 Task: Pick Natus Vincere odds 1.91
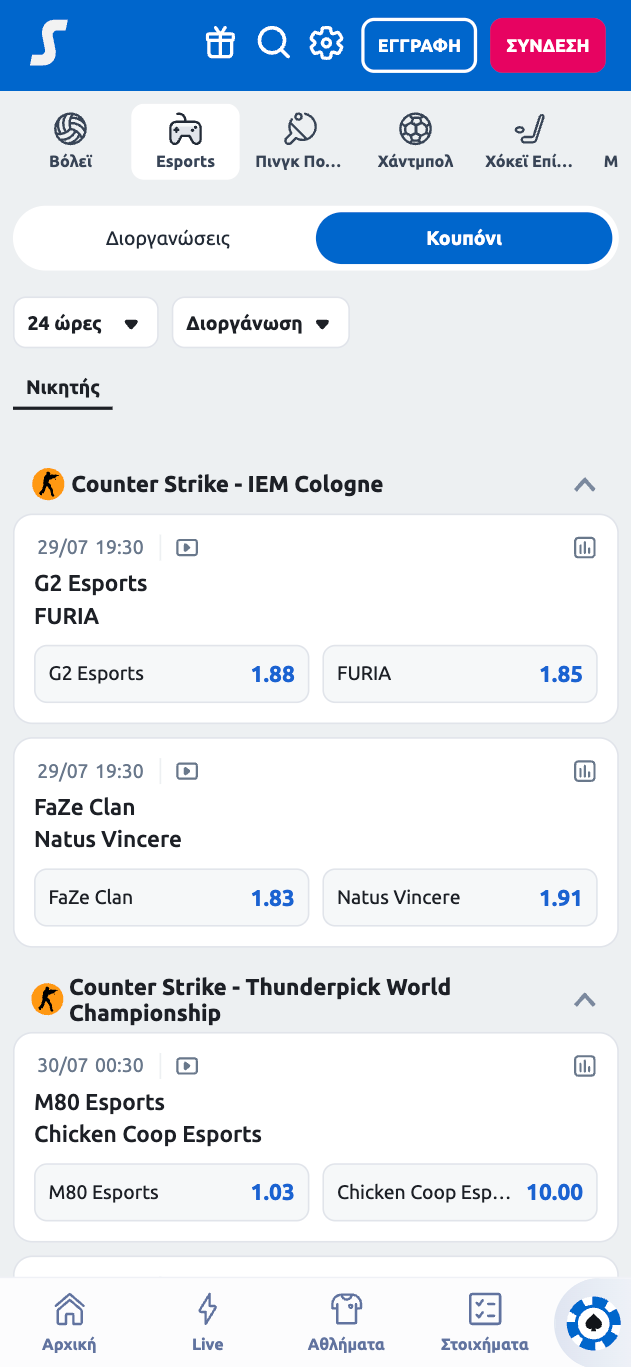click(459, 897)
